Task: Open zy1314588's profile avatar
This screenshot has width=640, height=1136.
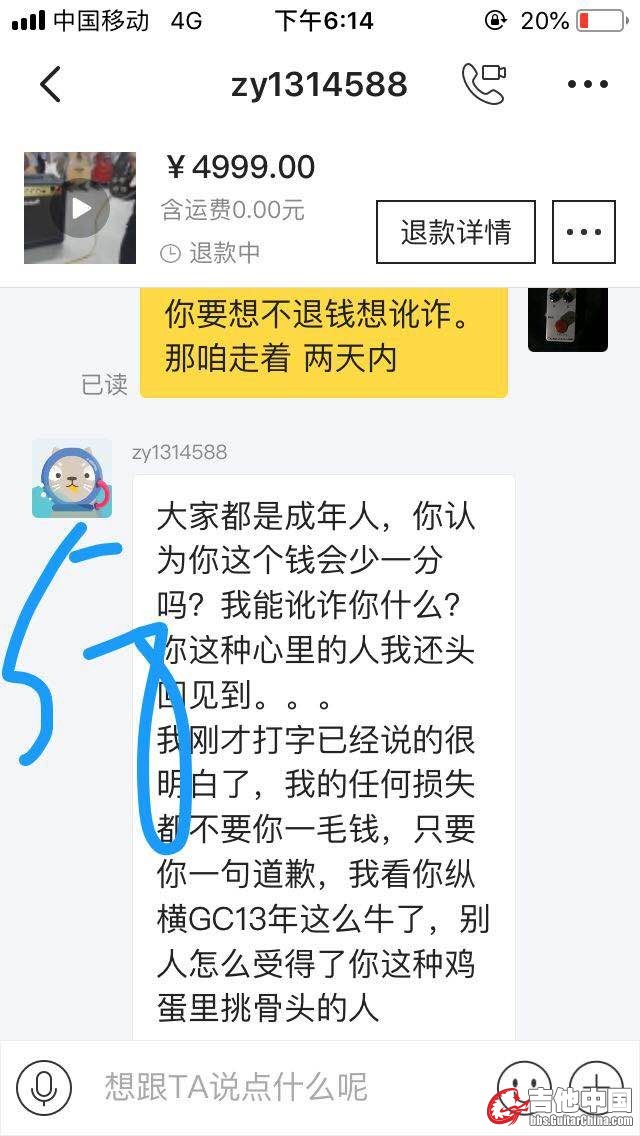Action: click(72, 478)
